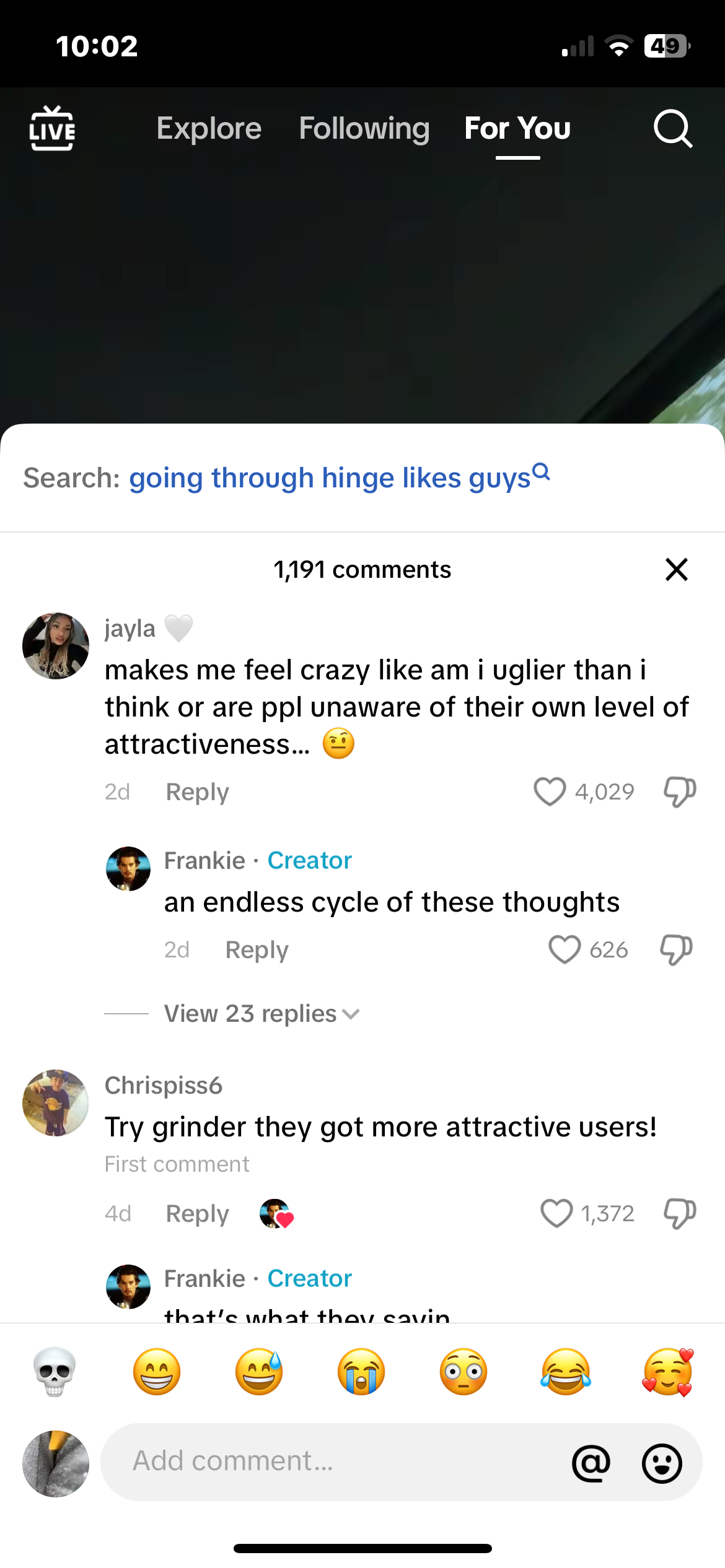The width and height of the screenshot is (725, 1568).
Task: Switch to the Explore tab
Action: [x=209, y=129]
